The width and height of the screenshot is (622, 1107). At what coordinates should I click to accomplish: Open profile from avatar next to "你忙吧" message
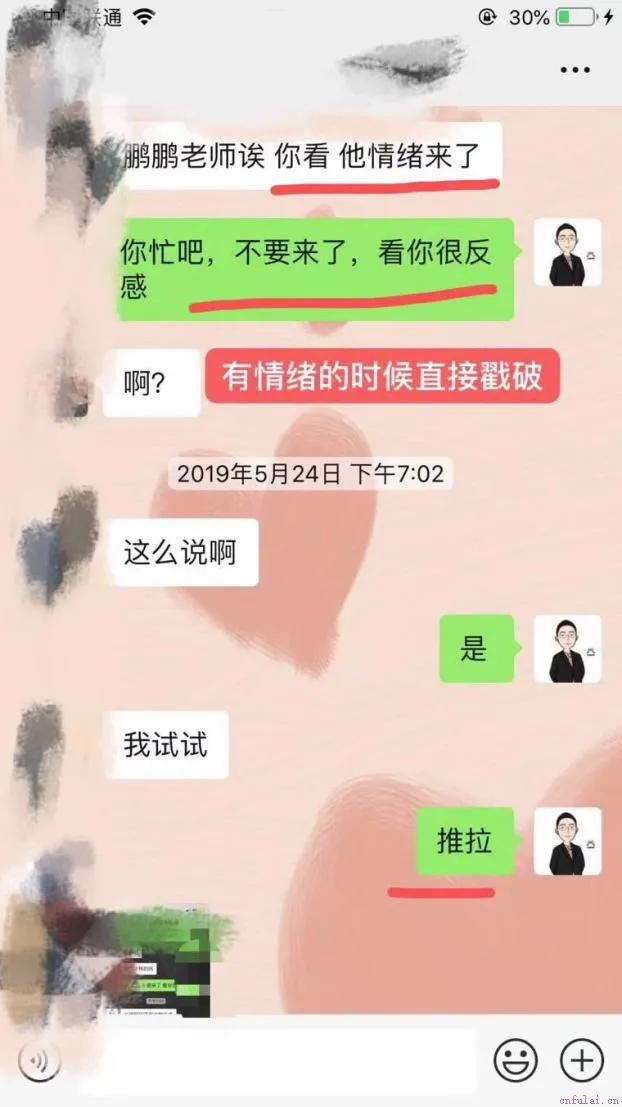[x=567, y=252]
